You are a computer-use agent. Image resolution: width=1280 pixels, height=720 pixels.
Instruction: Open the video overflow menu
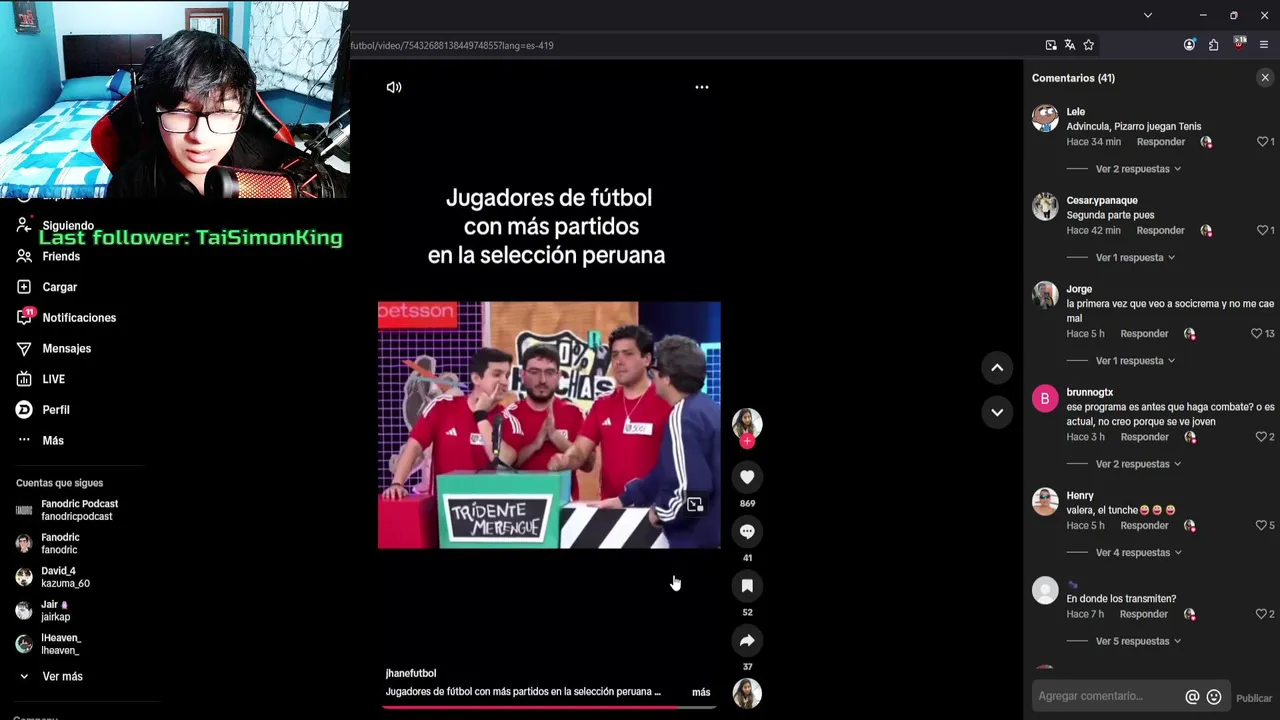click(x=702, y=87)
